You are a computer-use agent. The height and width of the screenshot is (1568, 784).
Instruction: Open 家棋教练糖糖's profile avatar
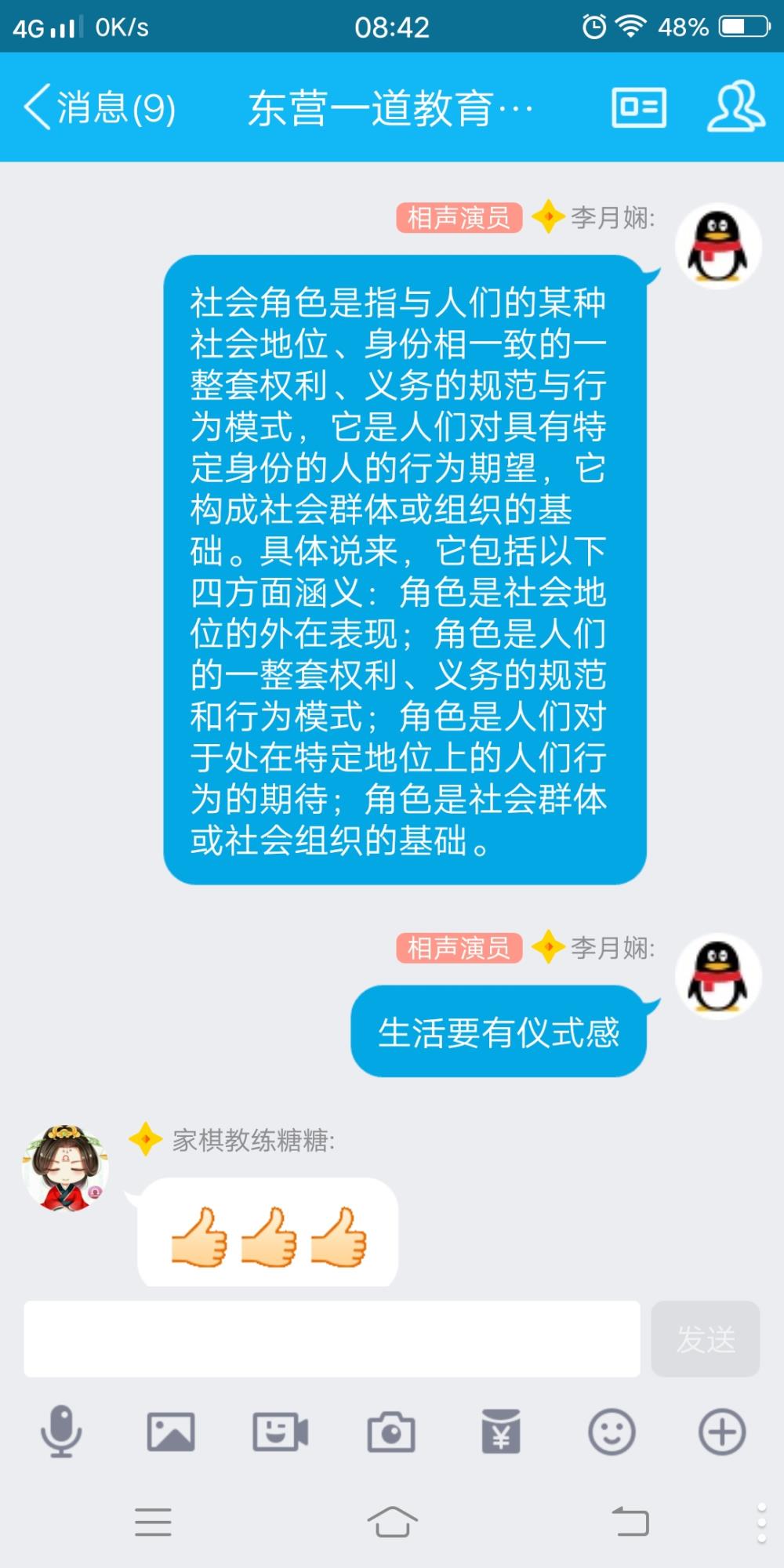(65, 1168)
